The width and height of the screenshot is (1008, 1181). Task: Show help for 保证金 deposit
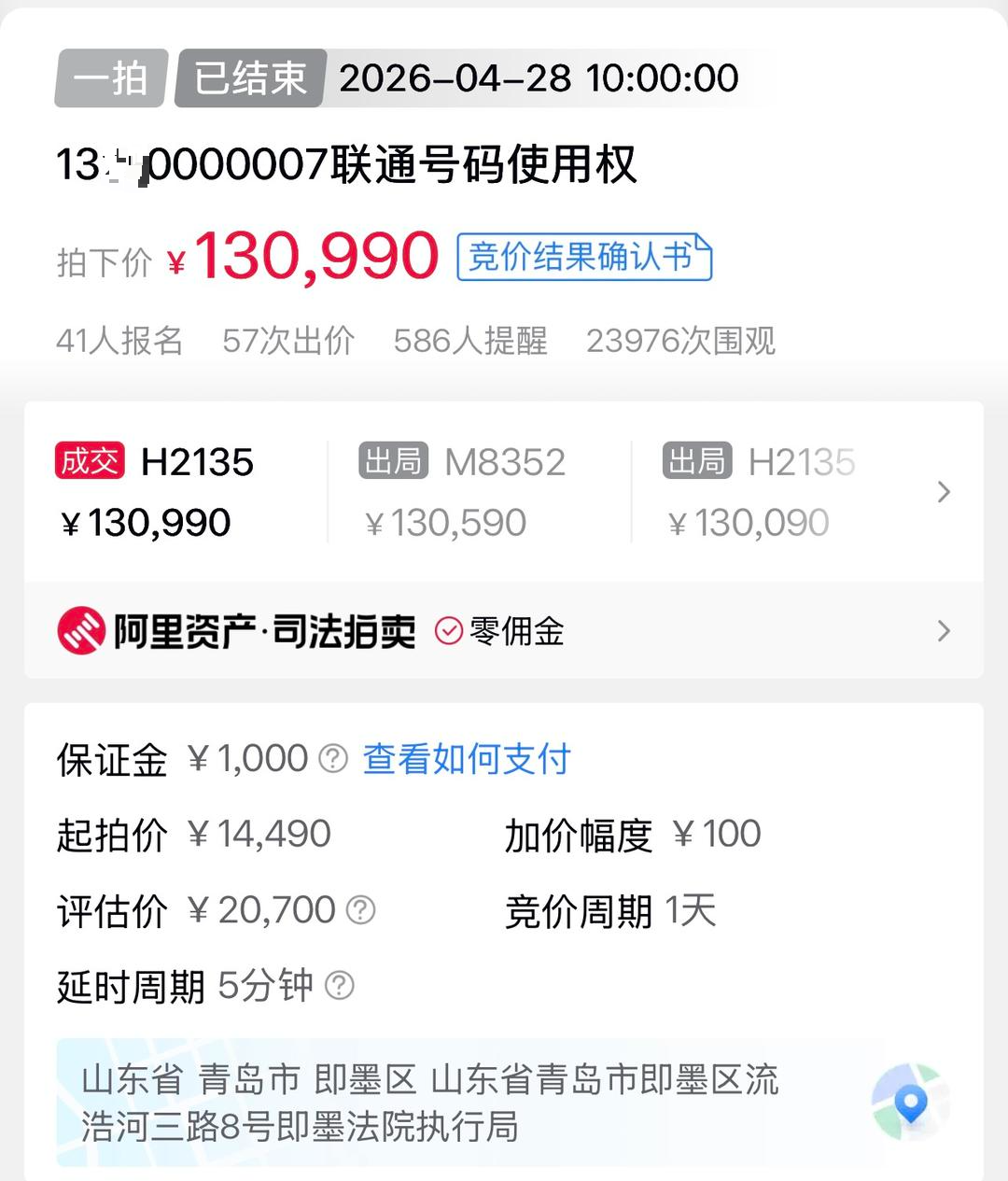[333, 759]
